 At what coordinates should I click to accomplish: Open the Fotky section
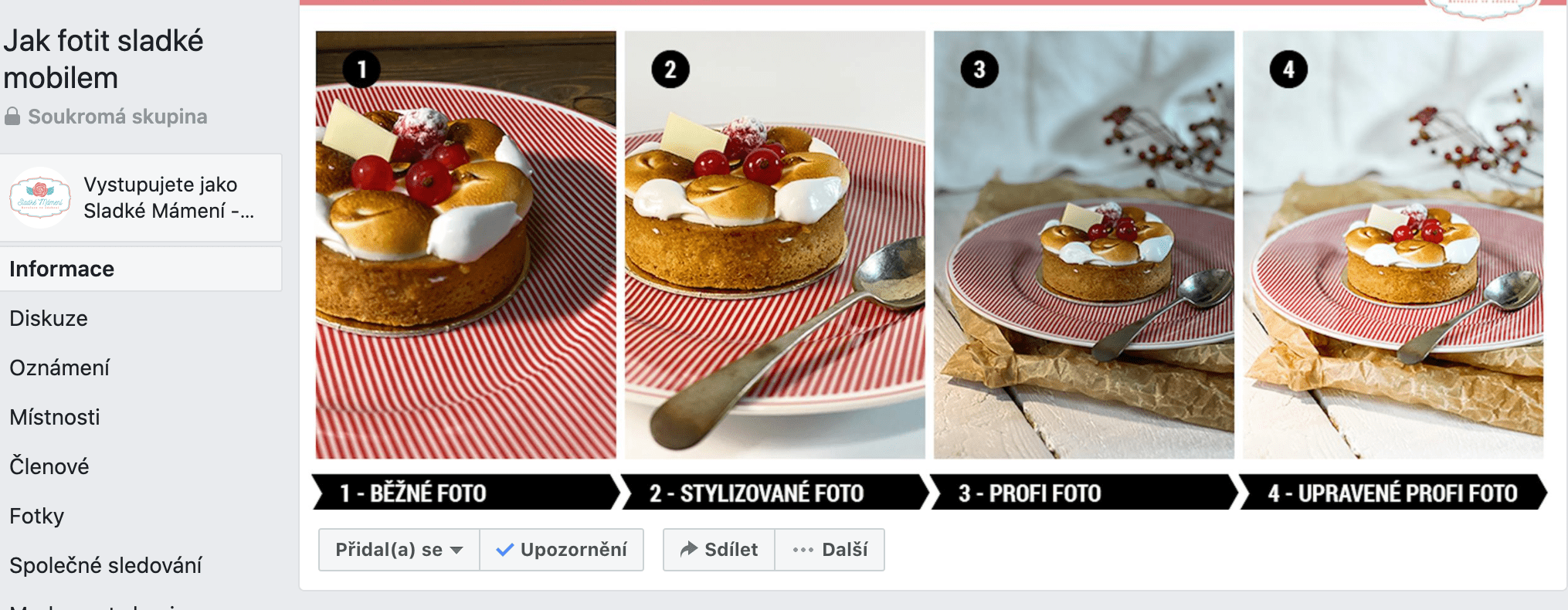coord(37,516)
